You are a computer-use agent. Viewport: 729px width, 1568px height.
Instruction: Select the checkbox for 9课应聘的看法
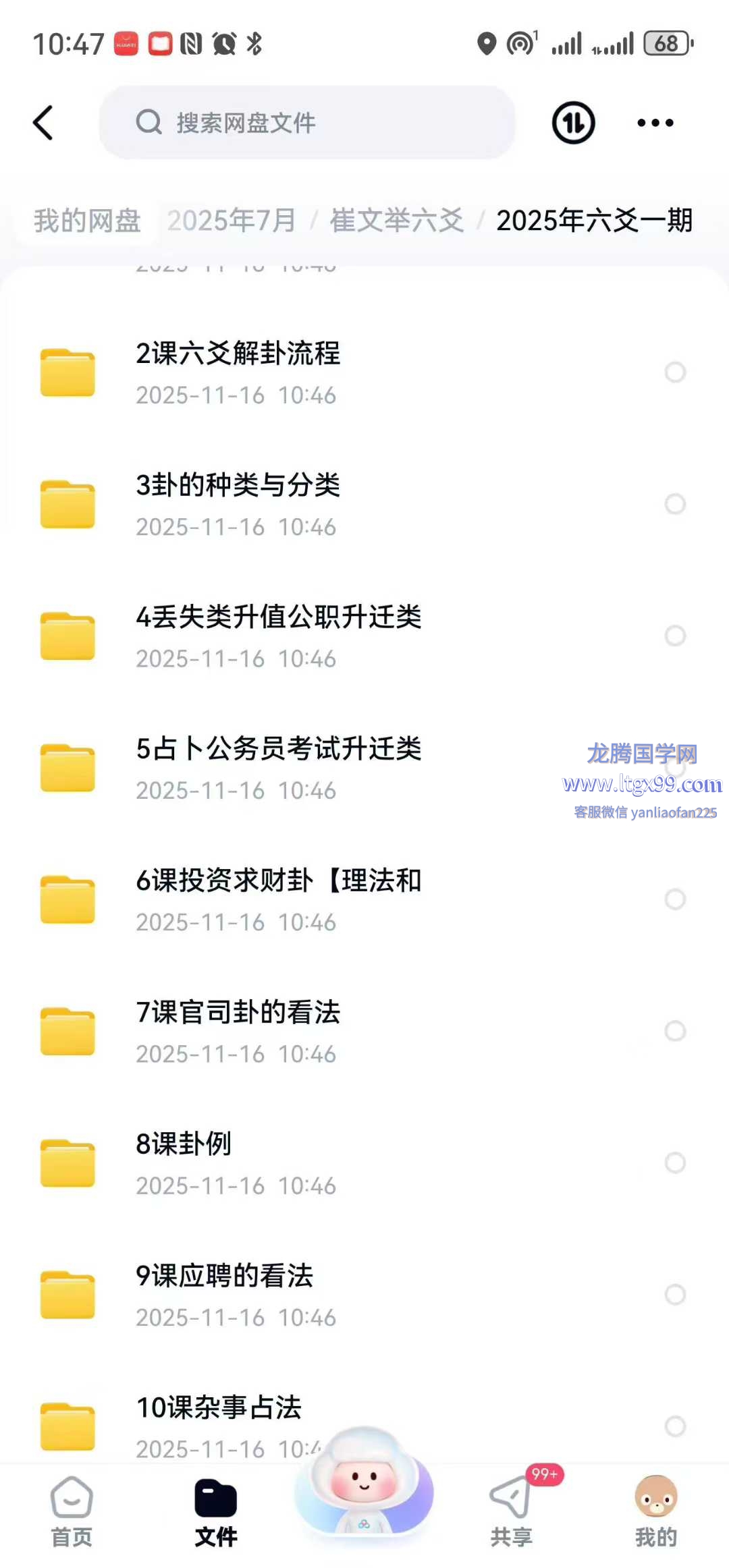point(675,1294)
